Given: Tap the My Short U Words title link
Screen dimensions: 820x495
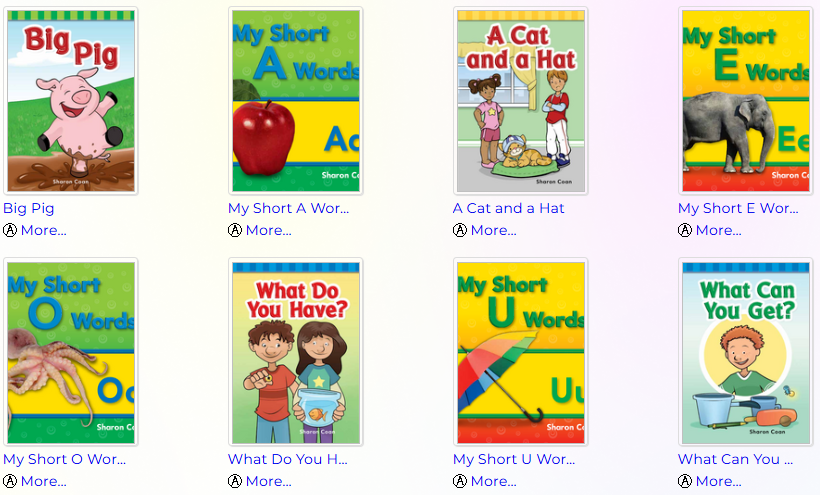Looking at the screenshot, I should (x=514, y=459).
